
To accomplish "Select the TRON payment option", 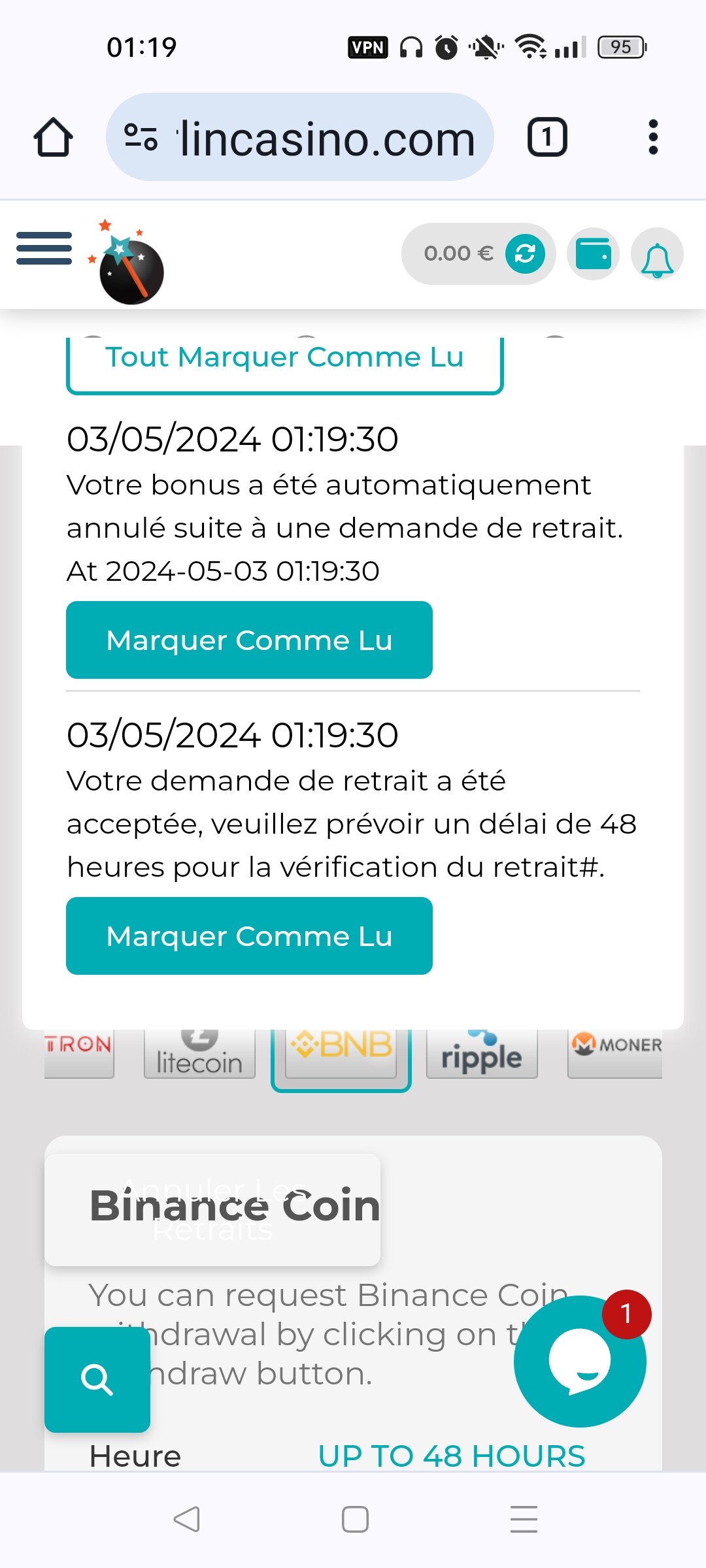I will coord(79,1053).
